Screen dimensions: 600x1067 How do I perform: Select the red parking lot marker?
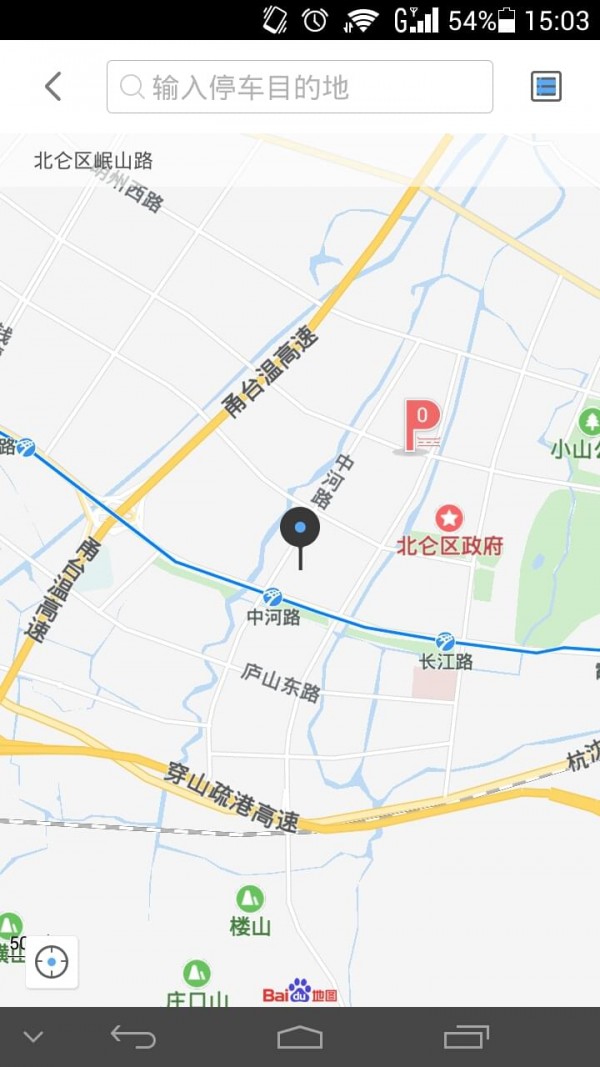[x=421, y=426]
